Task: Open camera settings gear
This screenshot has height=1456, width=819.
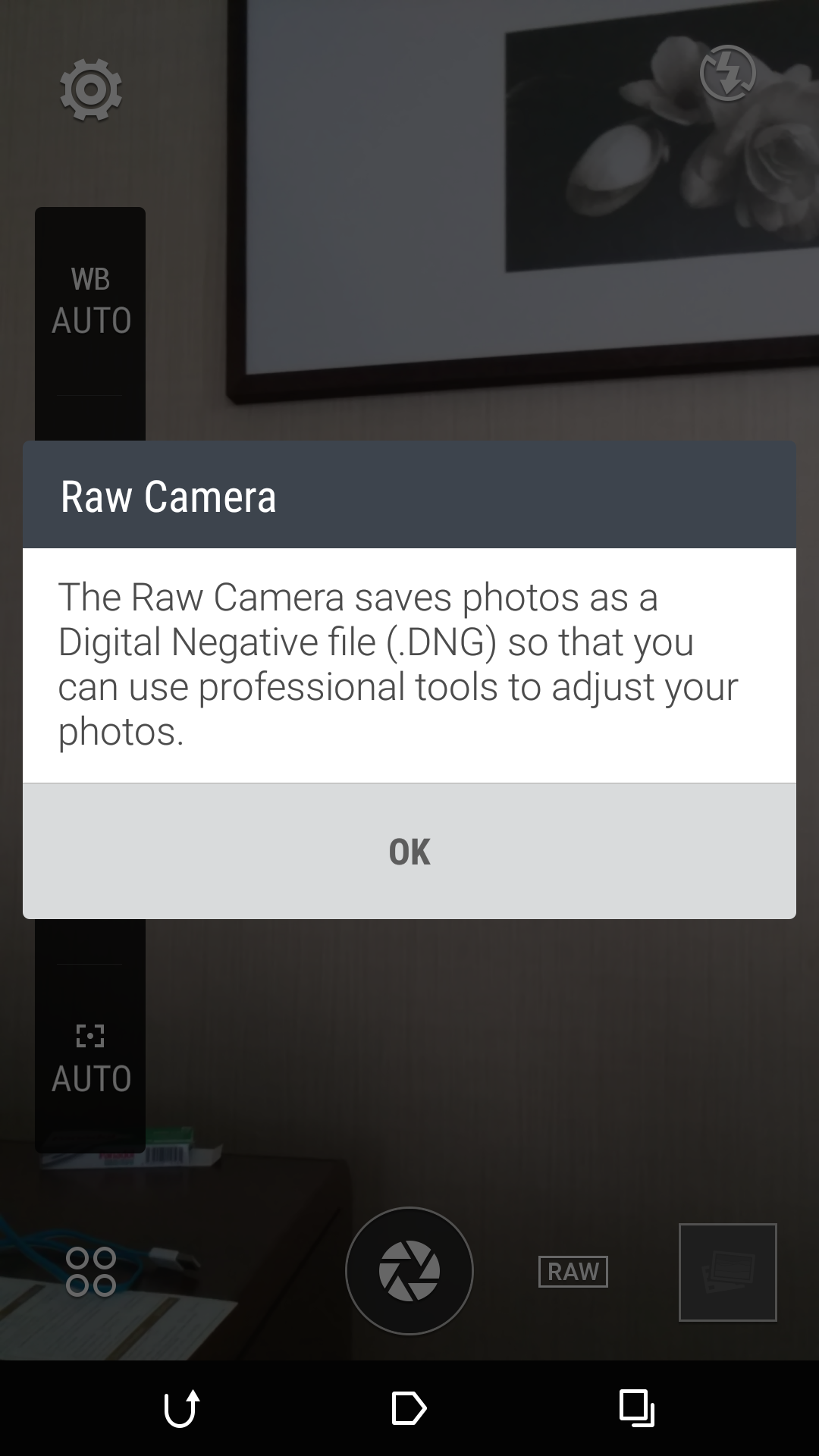Action: tap(91, 90)
